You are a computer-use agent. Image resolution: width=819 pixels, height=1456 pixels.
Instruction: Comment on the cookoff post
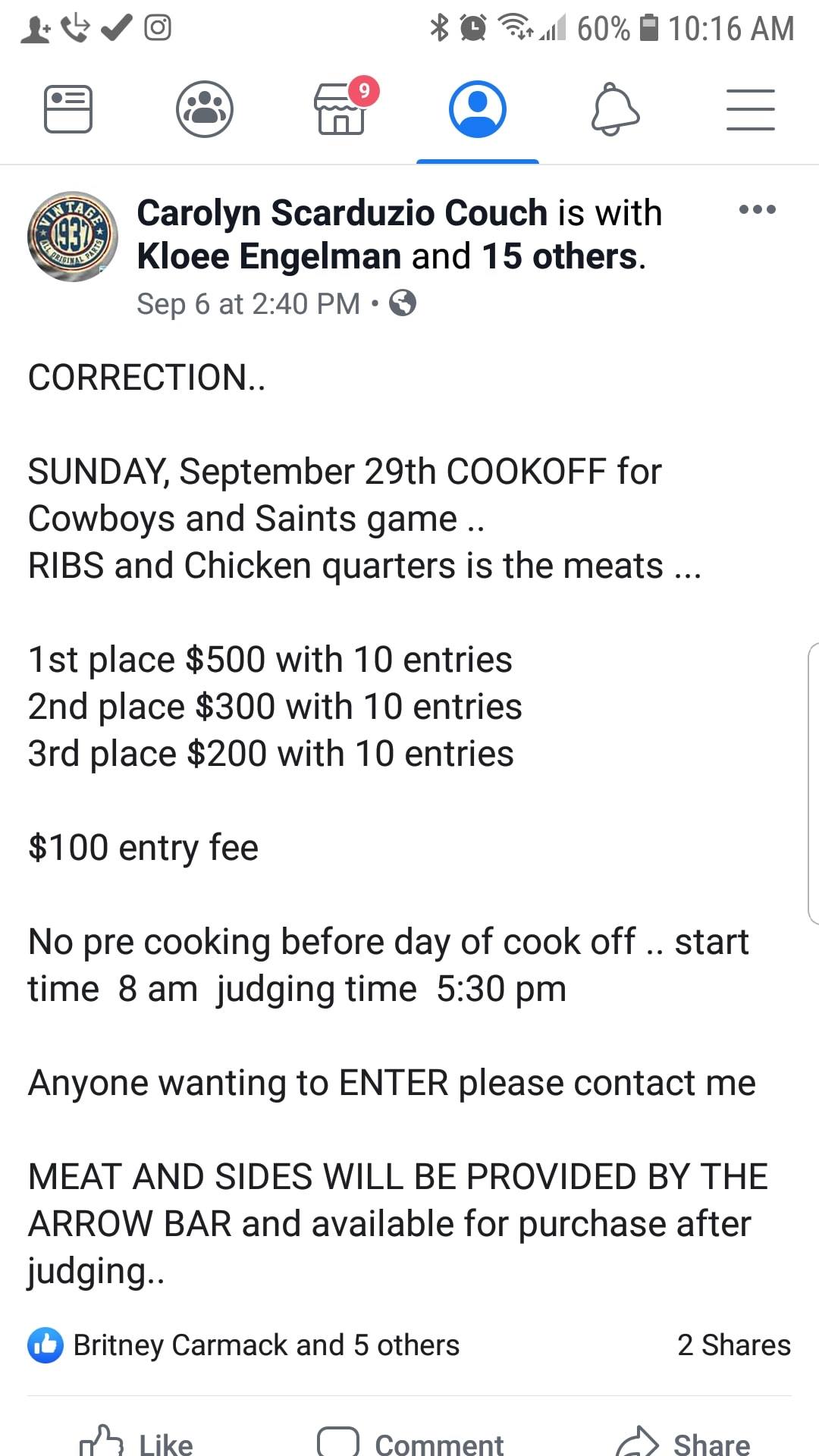click(x=409, y=1442)
